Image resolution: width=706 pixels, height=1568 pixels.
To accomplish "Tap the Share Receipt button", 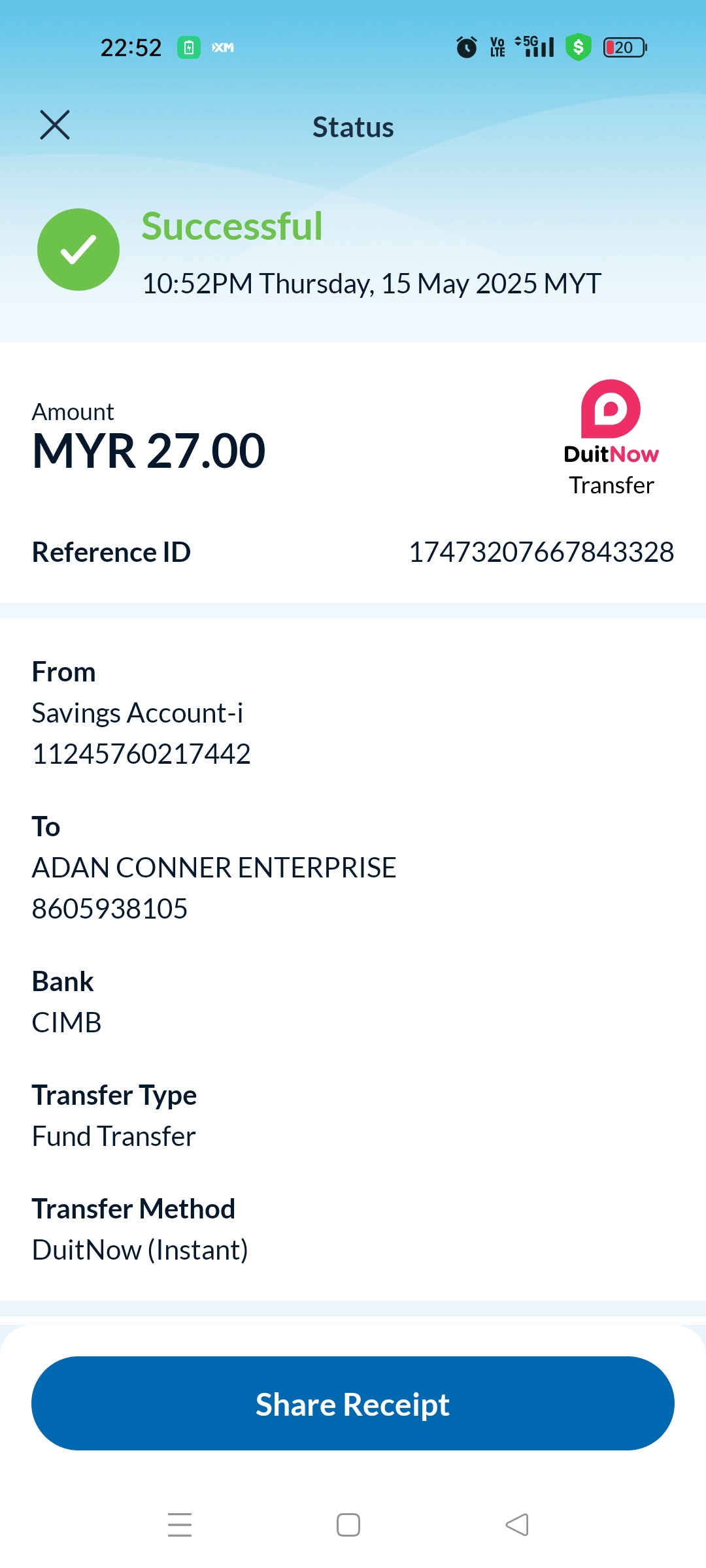I will point(353,1403).
